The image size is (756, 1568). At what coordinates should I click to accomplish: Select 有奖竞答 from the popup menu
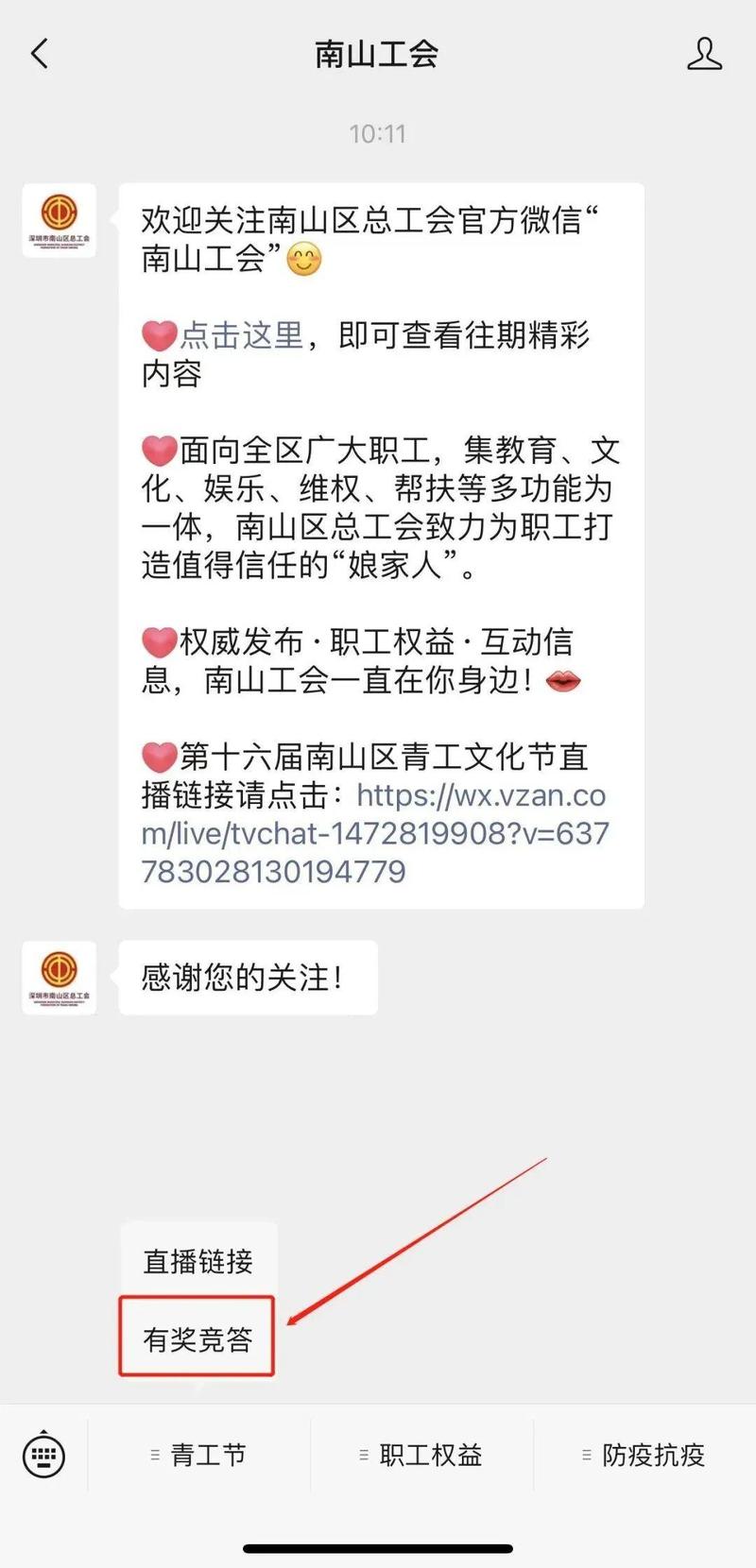198,1338
